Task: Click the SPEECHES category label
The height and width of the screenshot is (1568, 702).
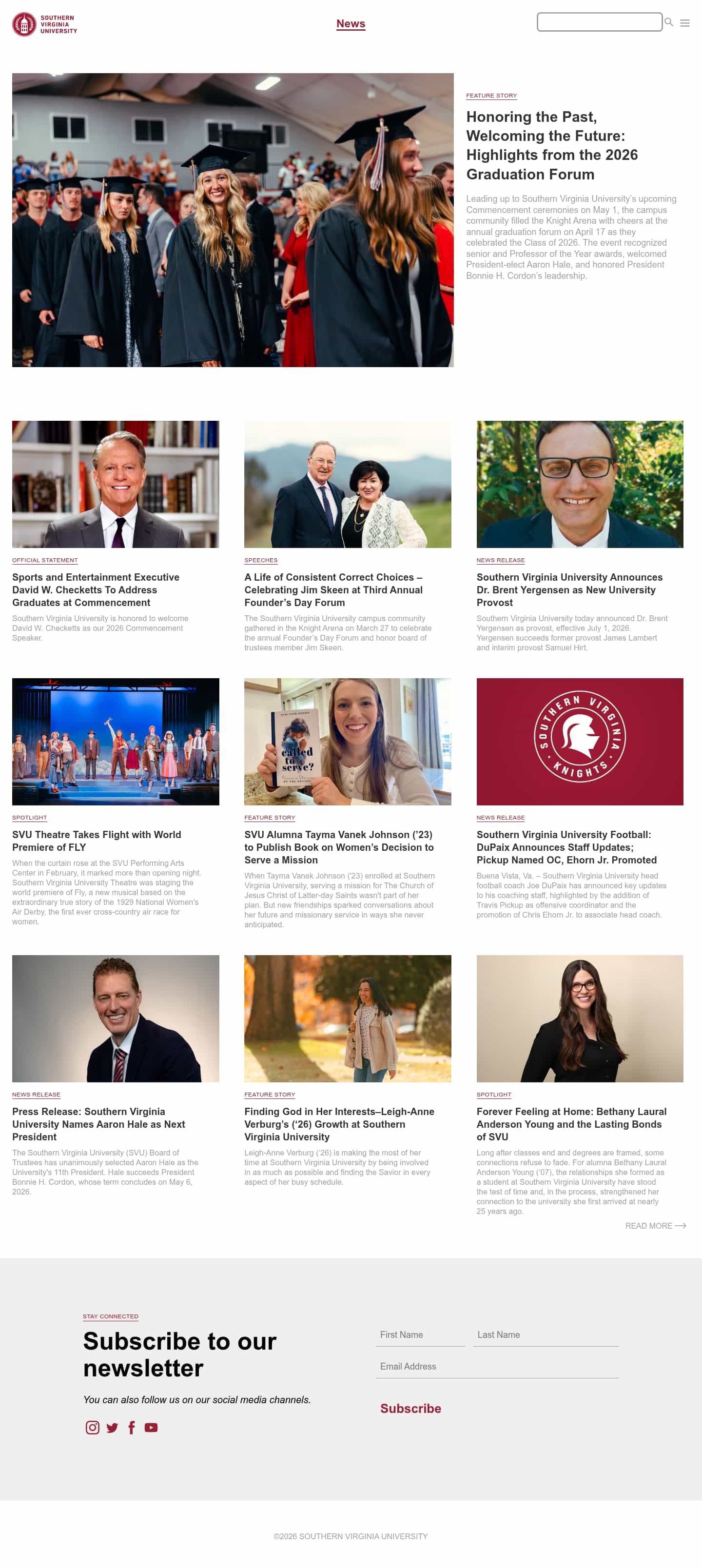Action: [261, 560]
